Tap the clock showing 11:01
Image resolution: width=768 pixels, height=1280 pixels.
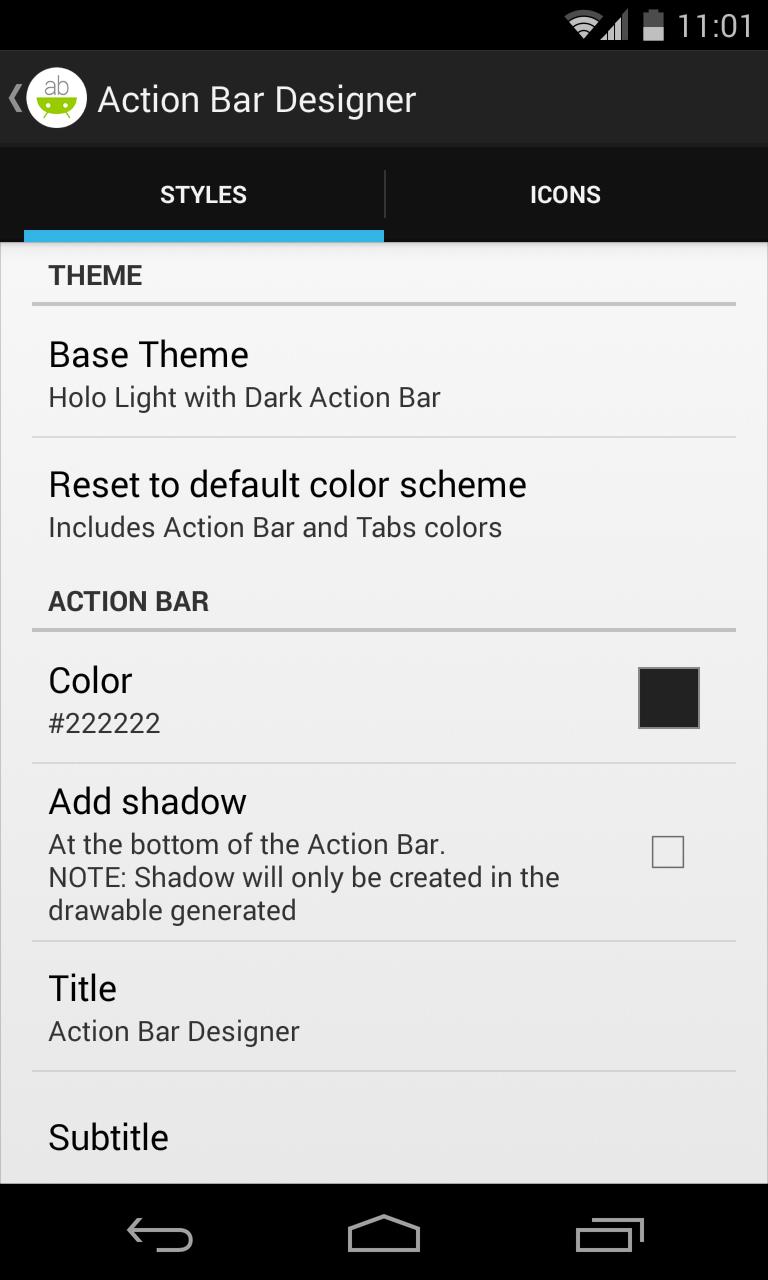[717, 25]
